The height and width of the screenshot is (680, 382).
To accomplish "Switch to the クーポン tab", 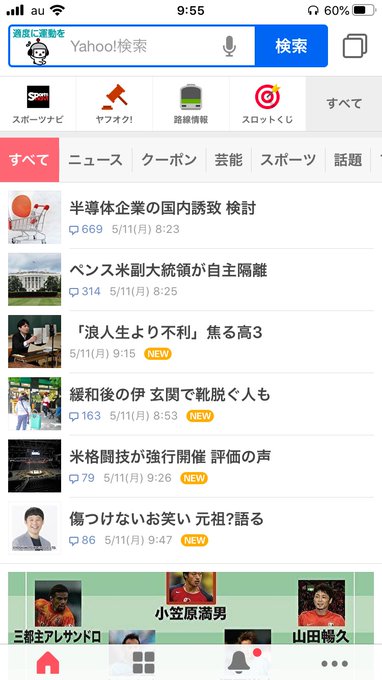I will (169, 160).
